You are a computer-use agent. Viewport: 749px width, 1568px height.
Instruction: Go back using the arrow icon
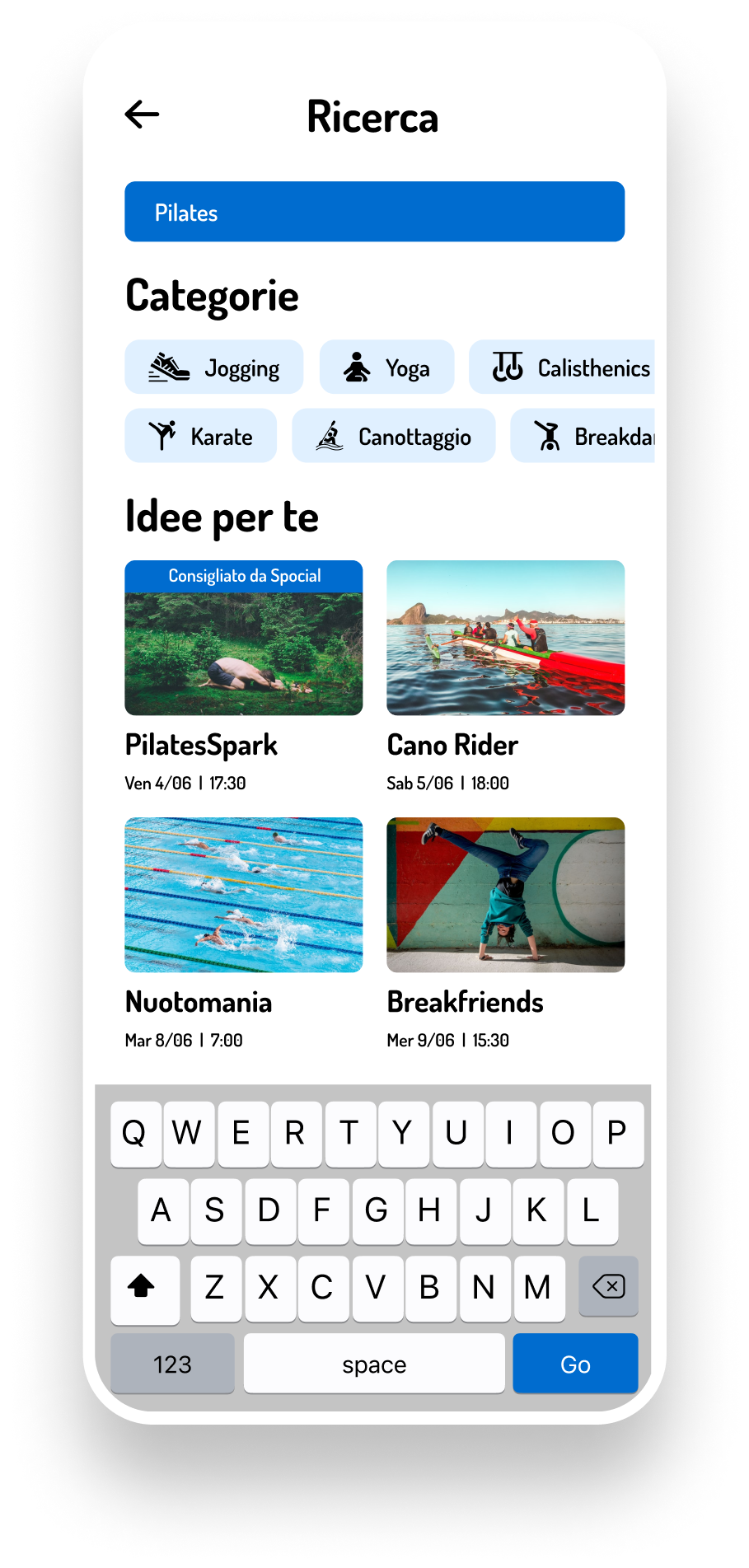pos(142,115)
